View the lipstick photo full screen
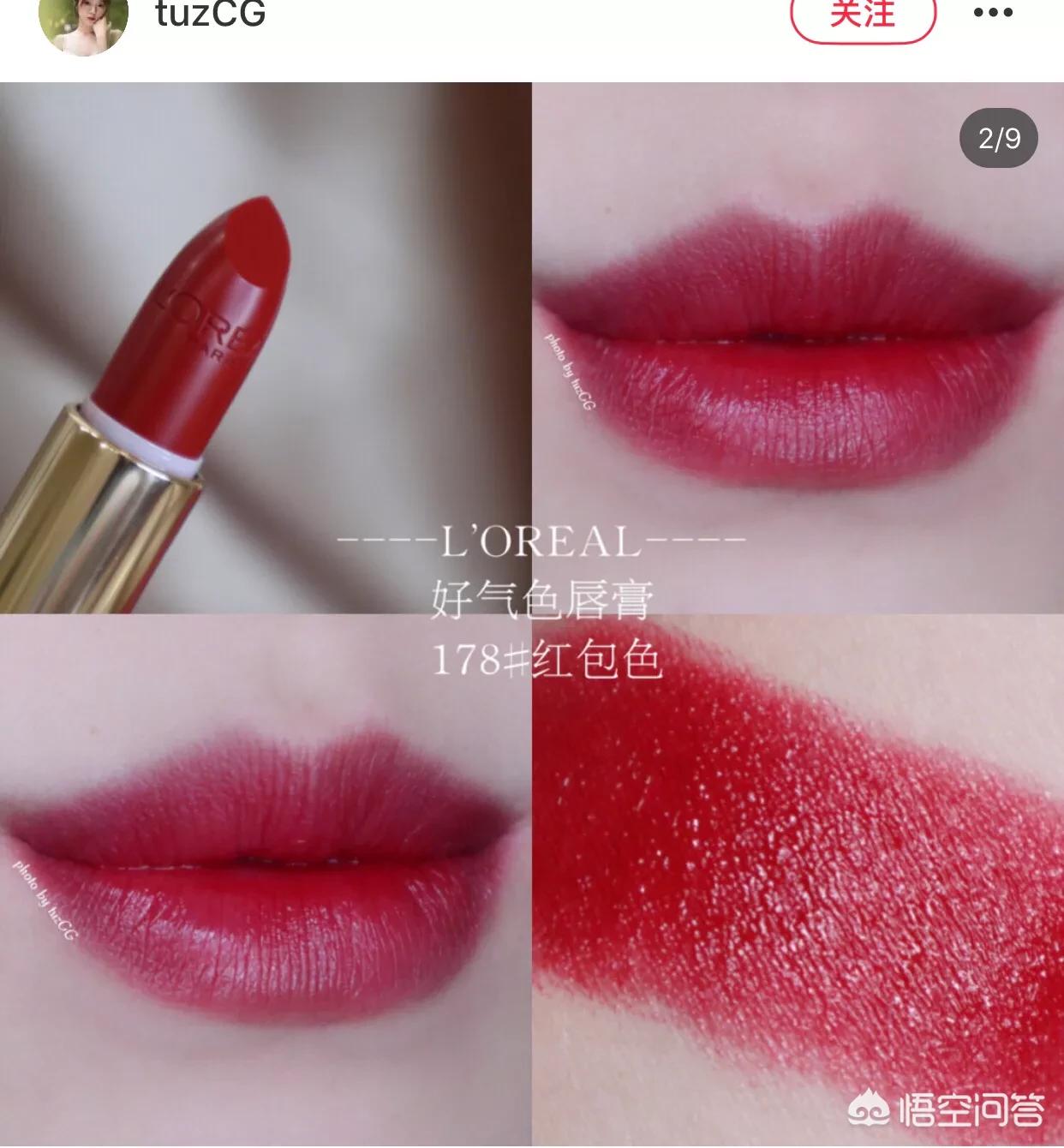 pyautogui.click(x=532, y=614)
